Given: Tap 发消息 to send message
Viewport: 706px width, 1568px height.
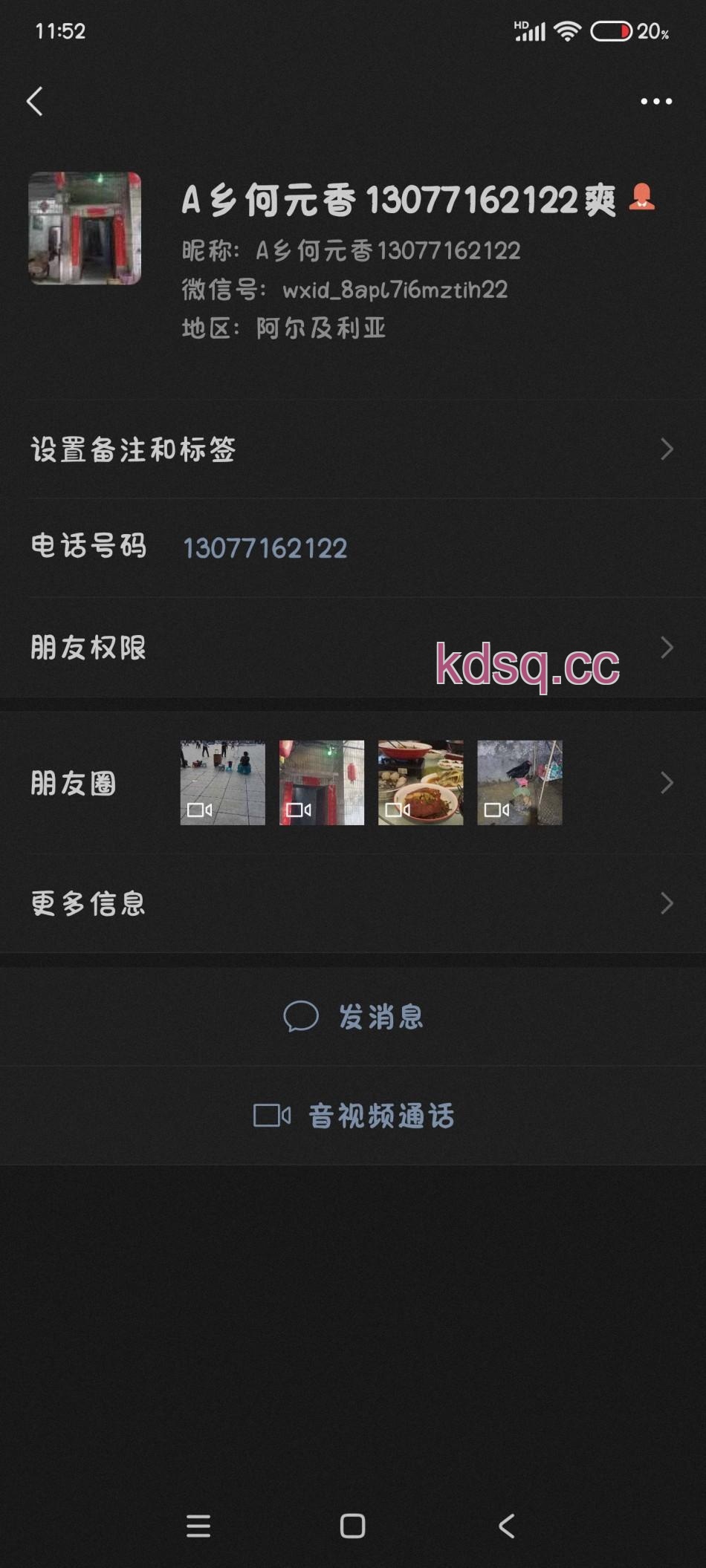Looking at the screenshot, I should [354, 1016].
